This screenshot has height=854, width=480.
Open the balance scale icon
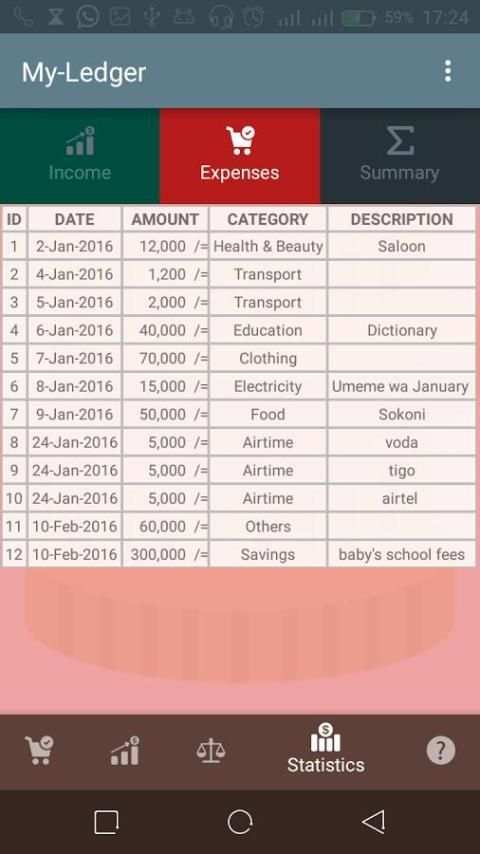(211, 751)
